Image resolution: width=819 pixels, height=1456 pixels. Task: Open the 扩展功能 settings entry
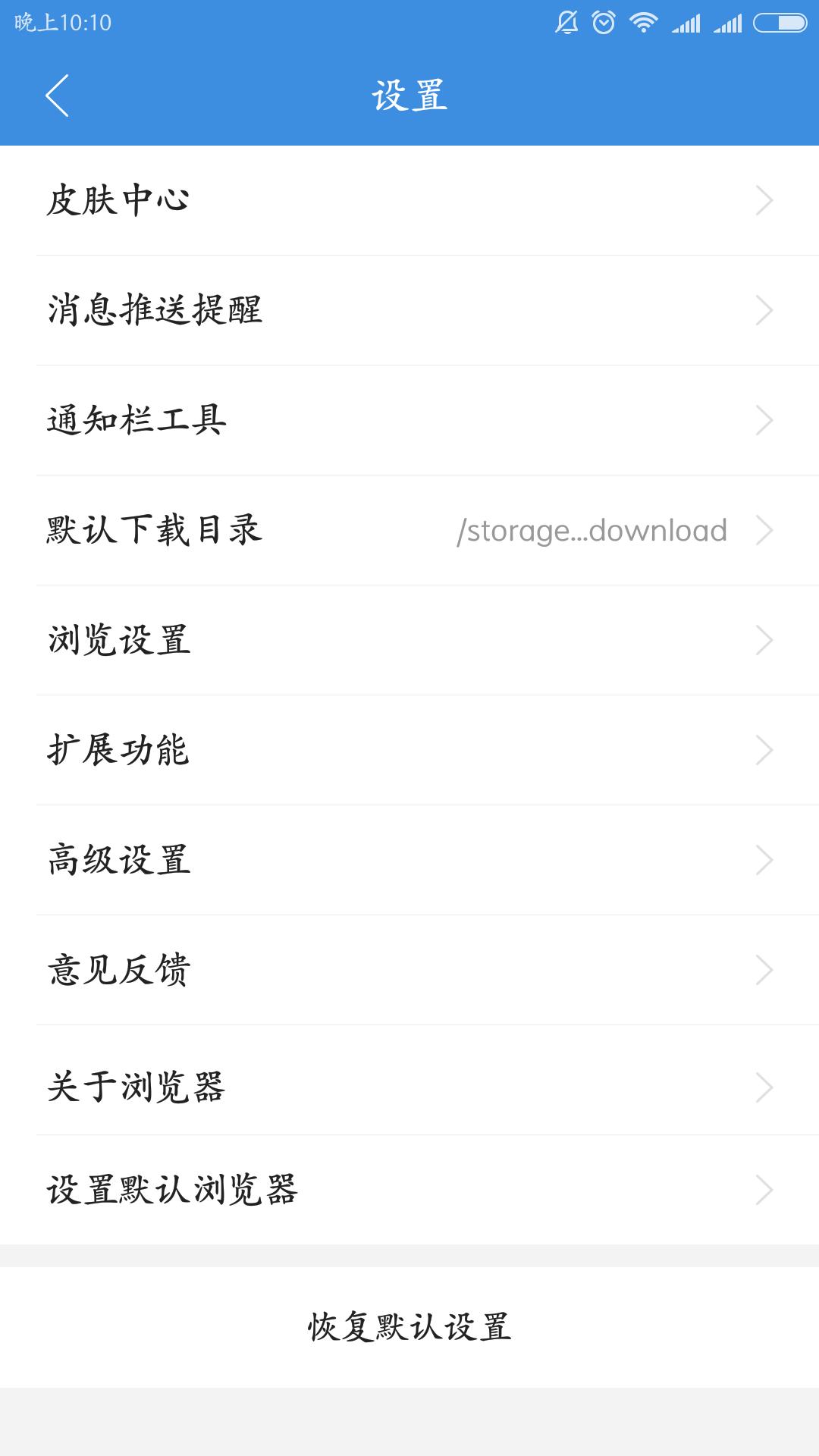409,750
